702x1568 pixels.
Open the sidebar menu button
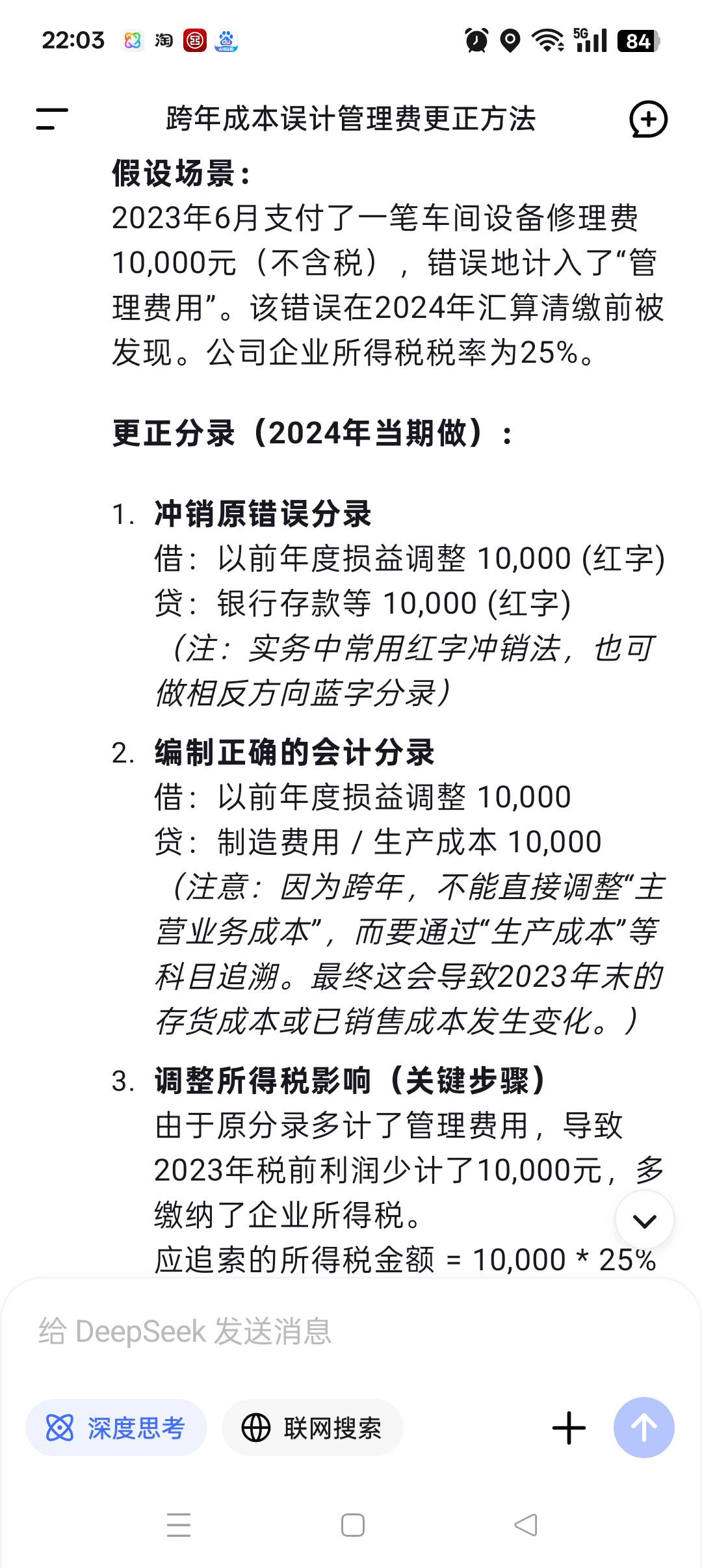coord(52,119)
